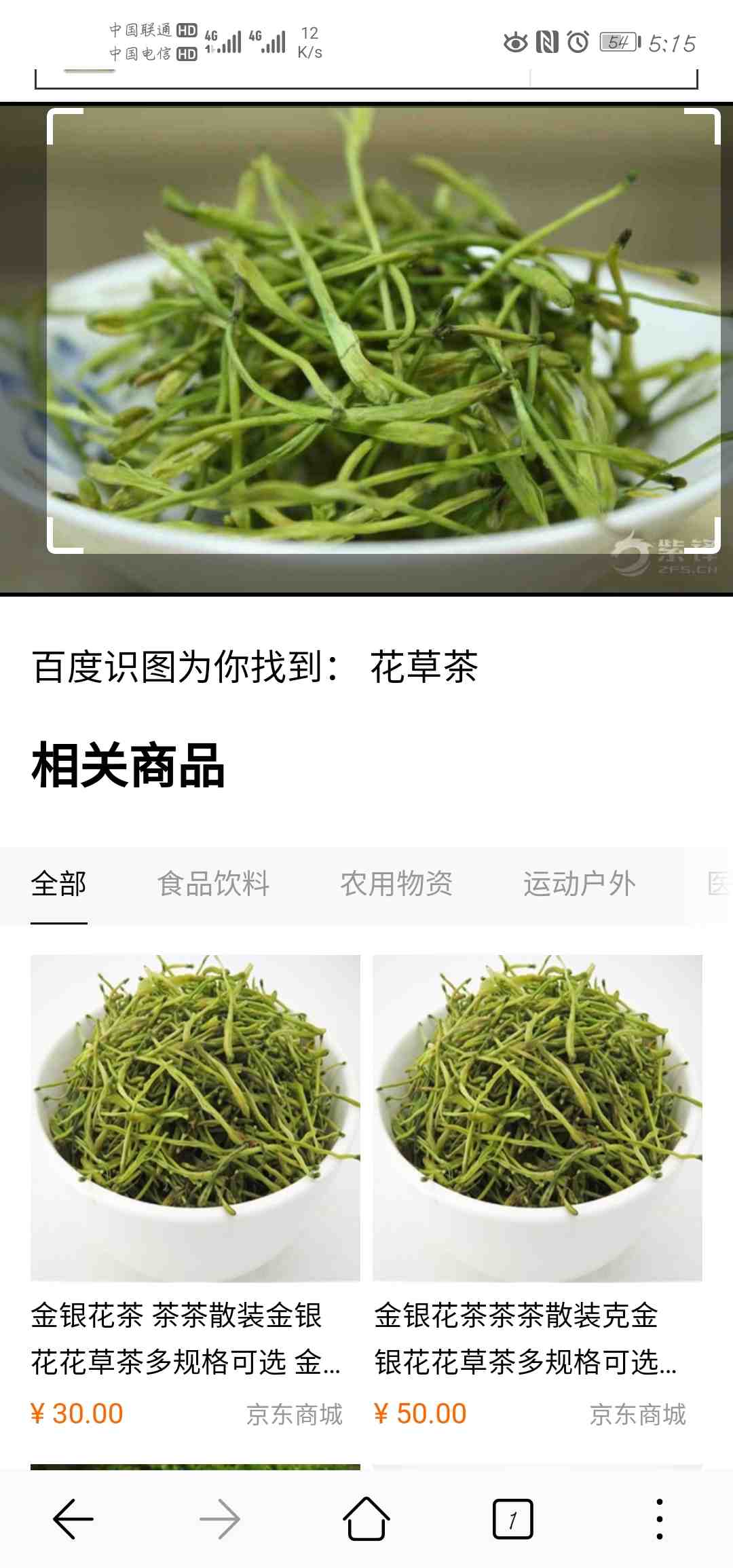Go back to the previous page
This screenshot has height=1568, width=733.
point(73,1519)
